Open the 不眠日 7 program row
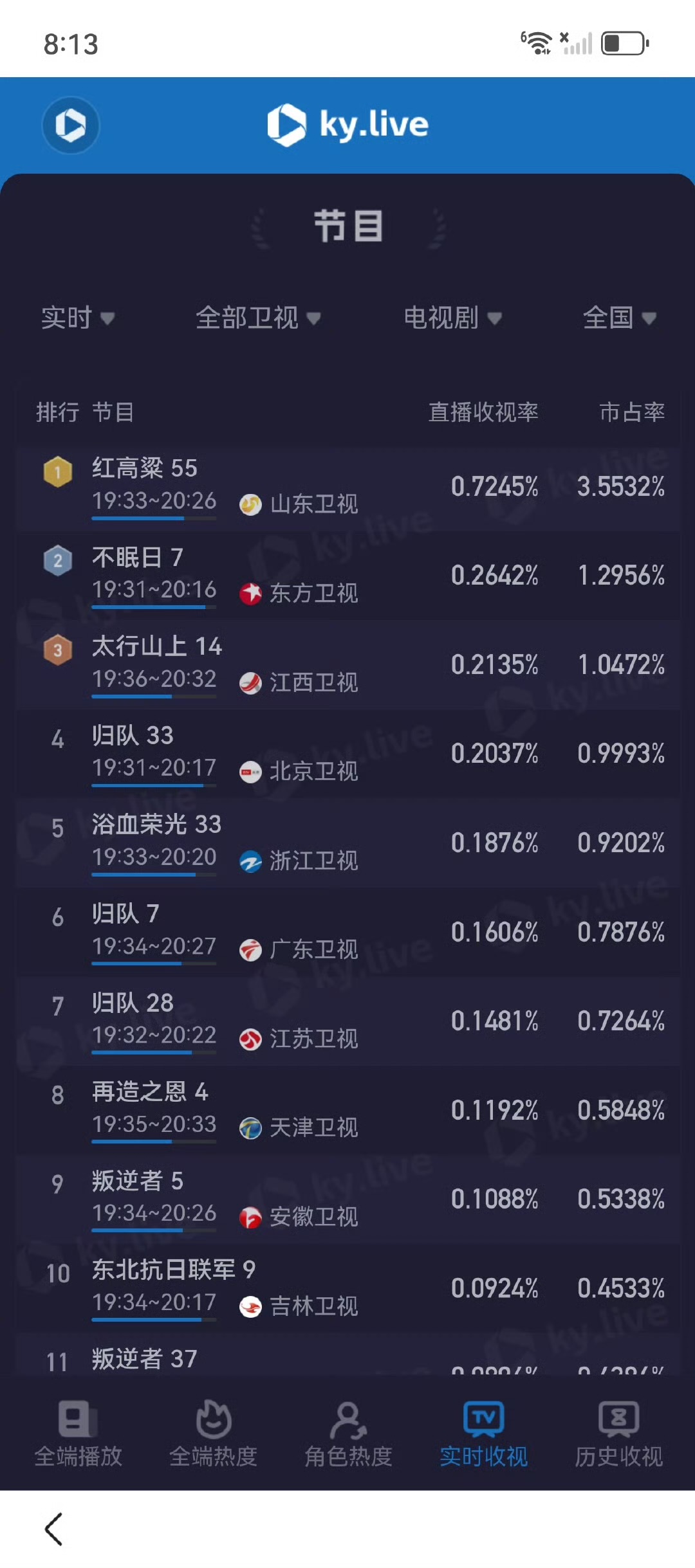 pyautogui.click(x=347, y=576)
